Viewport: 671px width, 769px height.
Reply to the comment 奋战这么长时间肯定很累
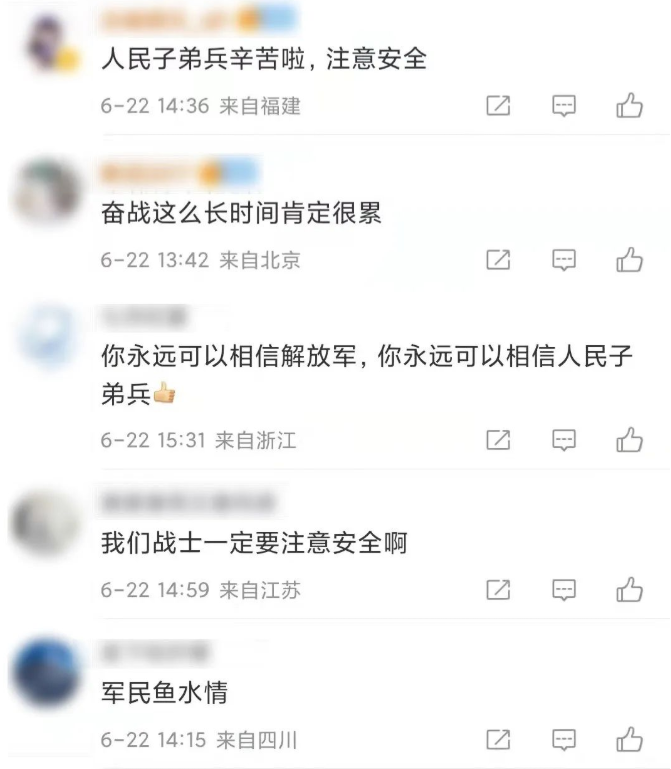(x=564, y=260)
